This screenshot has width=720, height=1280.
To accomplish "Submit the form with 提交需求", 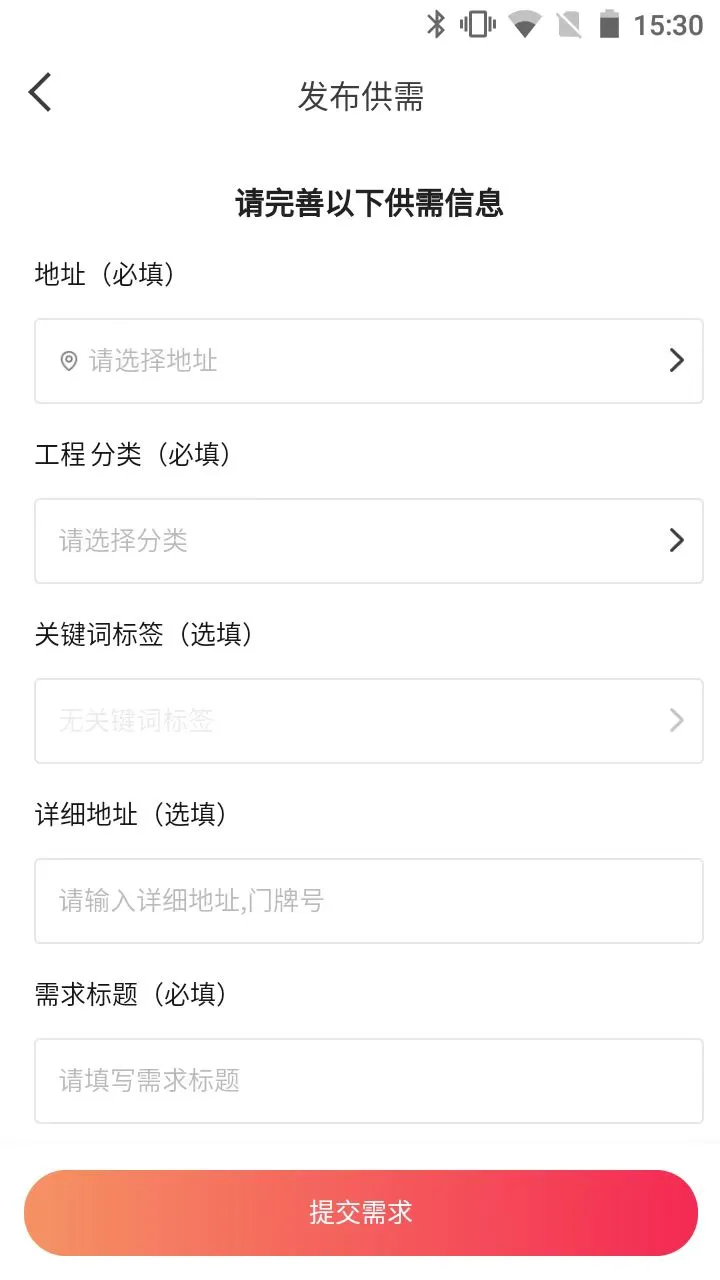I will [x=360, y=1213].
